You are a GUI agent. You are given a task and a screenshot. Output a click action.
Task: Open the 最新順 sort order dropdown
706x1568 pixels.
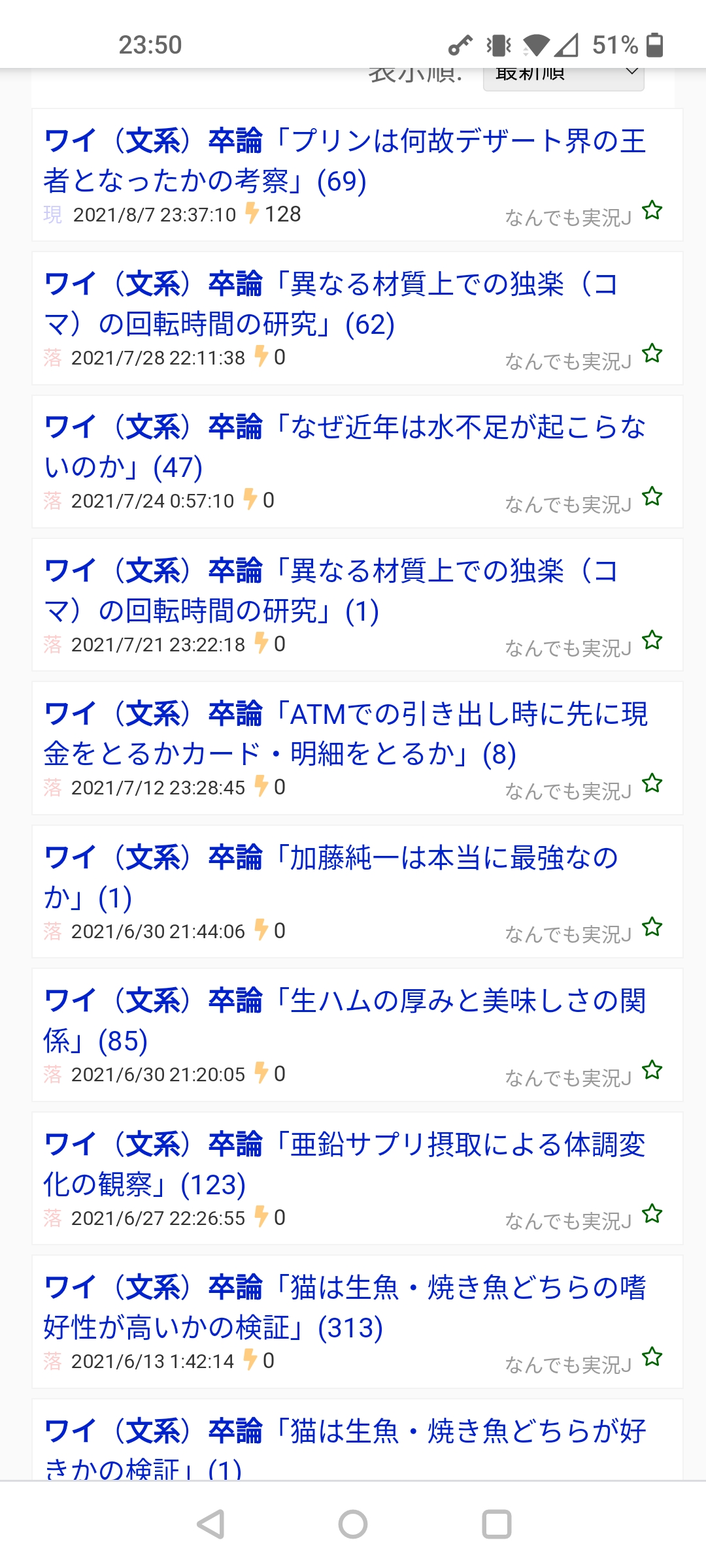click(x=563, y=77)
